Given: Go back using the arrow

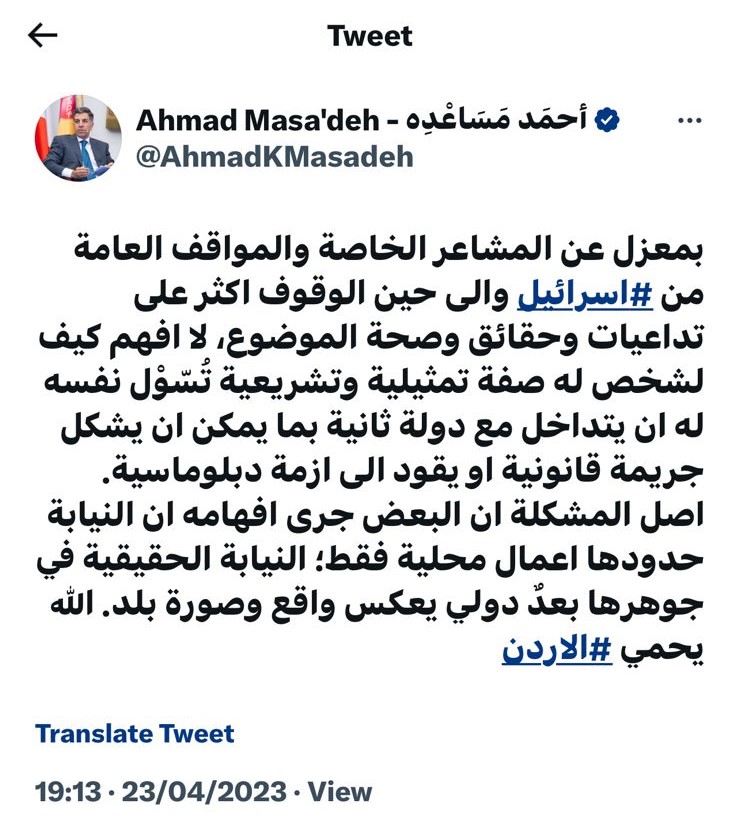Looking at the screenshot, I should (x=43, y=36).
